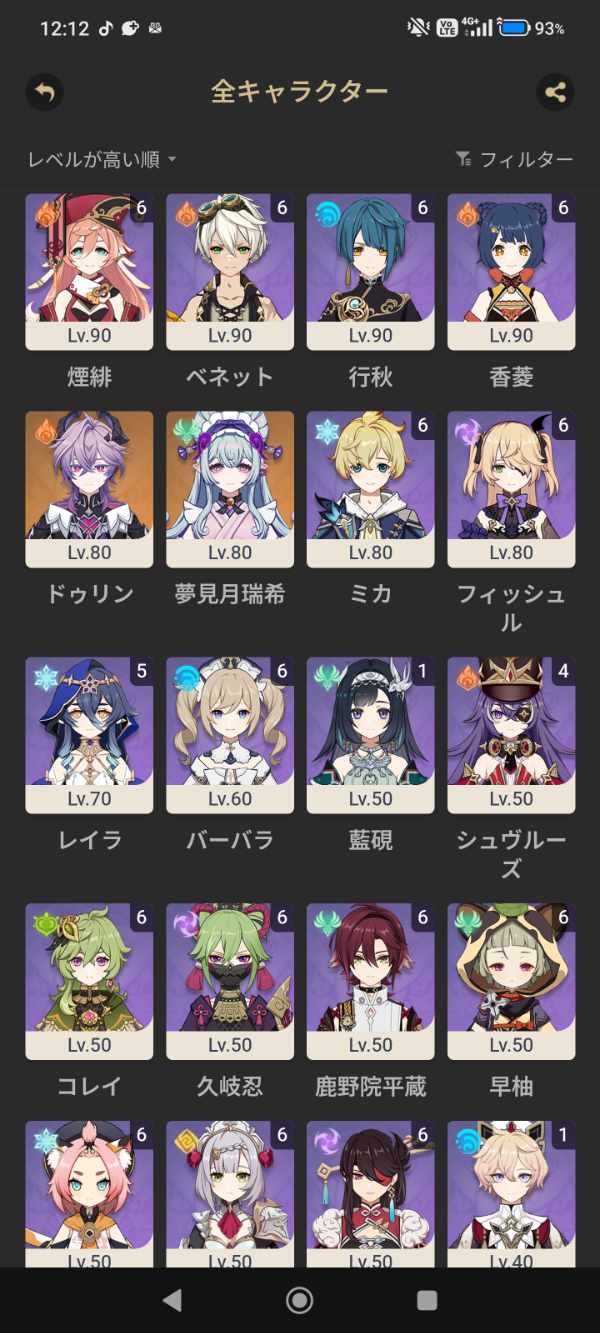Select the ミカ character card
Image resolution: width=600 pixels, height=1333 pixels.
click(371, 489)
